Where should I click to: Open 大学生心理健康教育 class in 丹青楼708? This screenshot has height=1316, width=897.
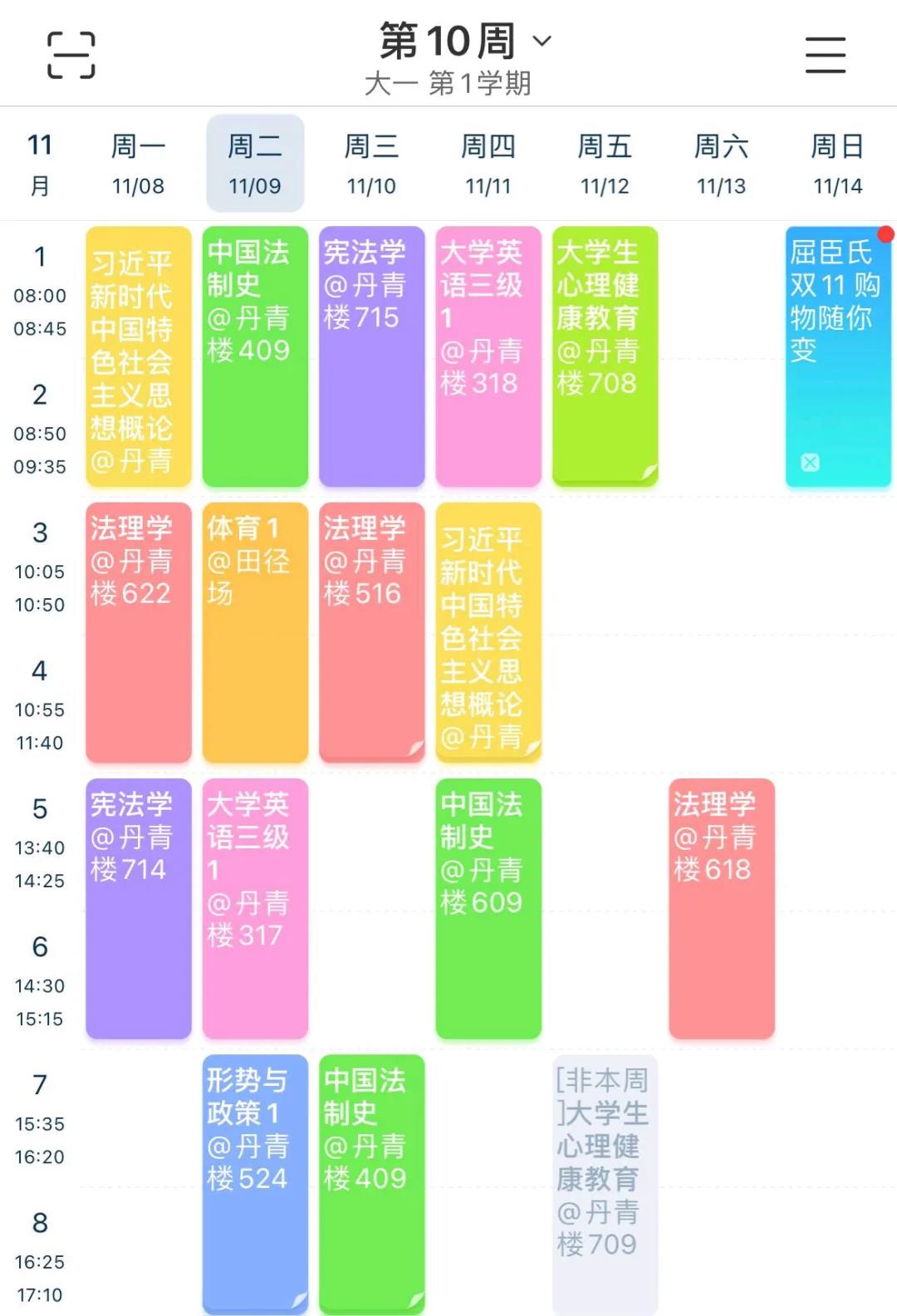[x=605, y=357]
